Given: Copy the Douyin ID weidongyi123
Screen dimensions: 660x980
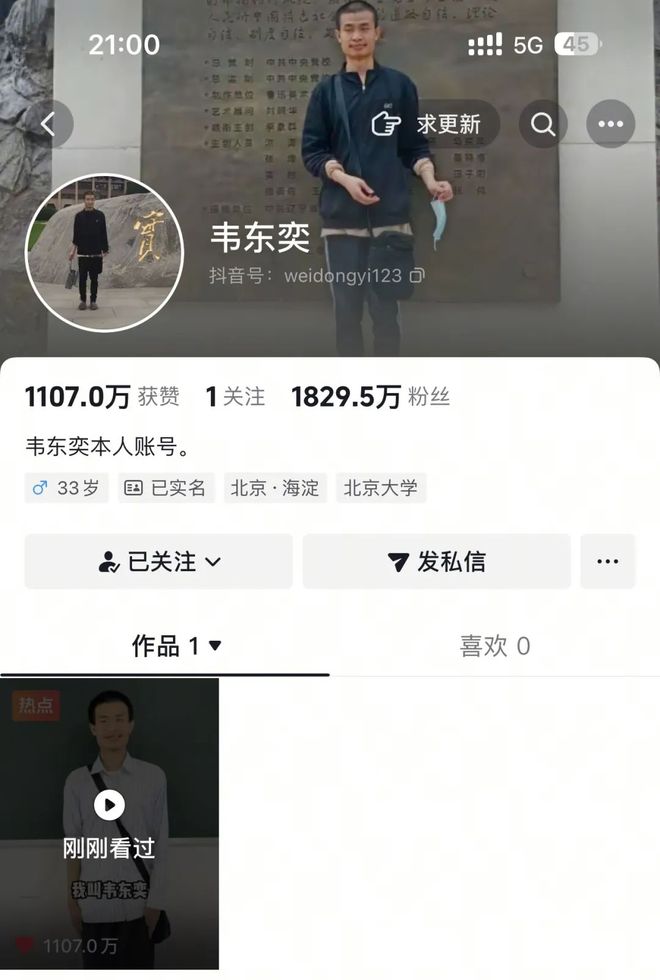Looking at the screenshot, I should (x=417, y=275).
